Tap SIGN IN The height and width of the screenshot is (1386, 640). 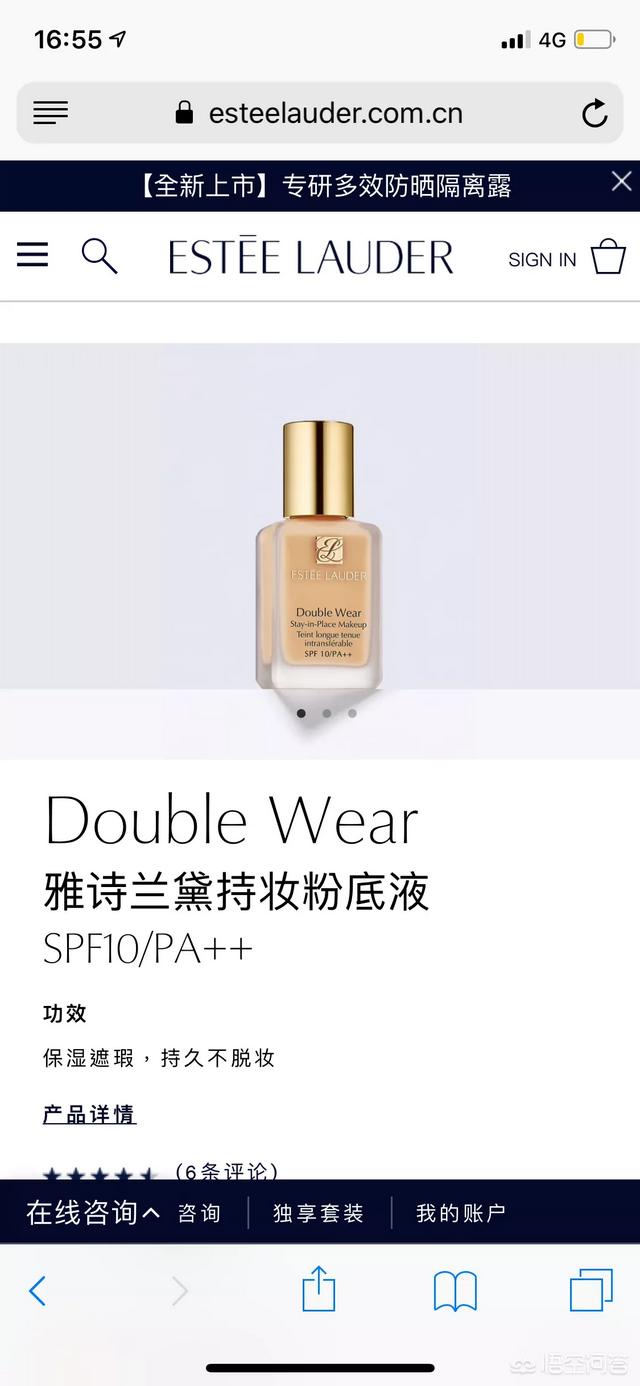pyautogui.click(x=542, y=260)
